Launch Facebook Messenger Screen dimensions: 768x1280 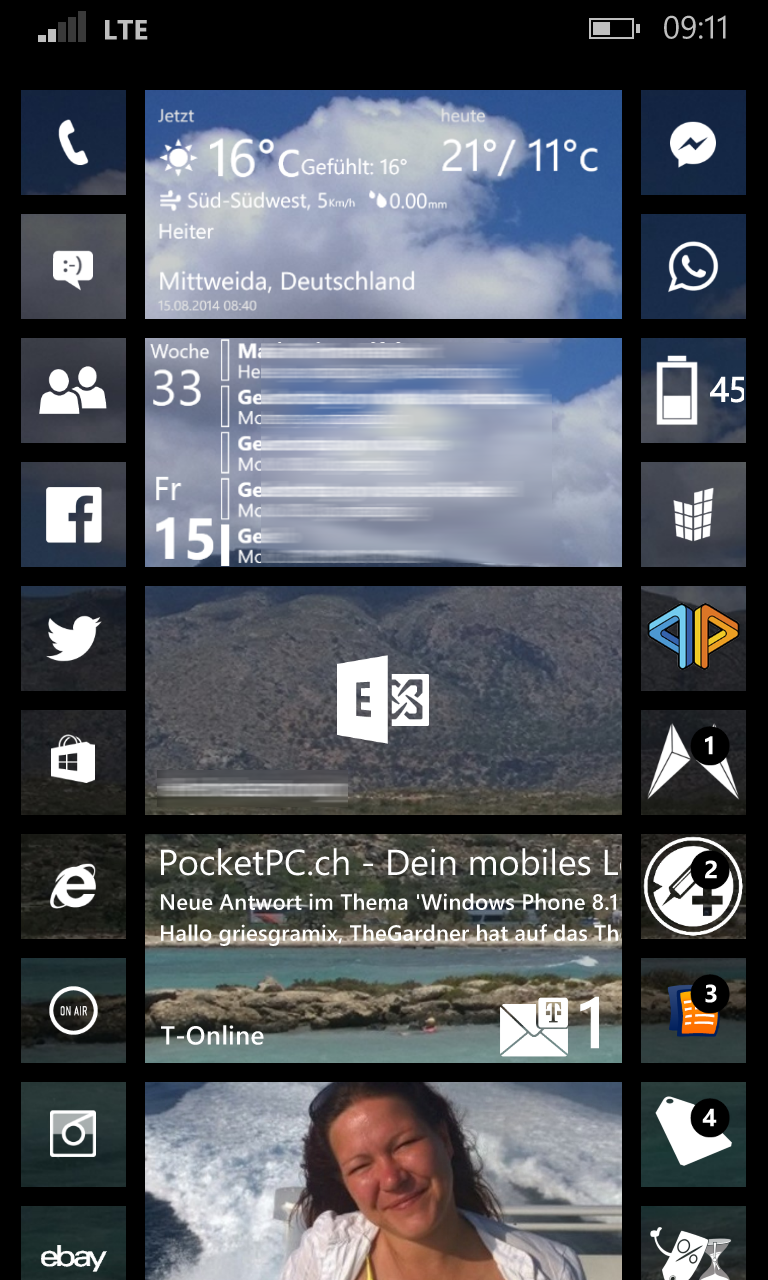[x=693, y=142]
